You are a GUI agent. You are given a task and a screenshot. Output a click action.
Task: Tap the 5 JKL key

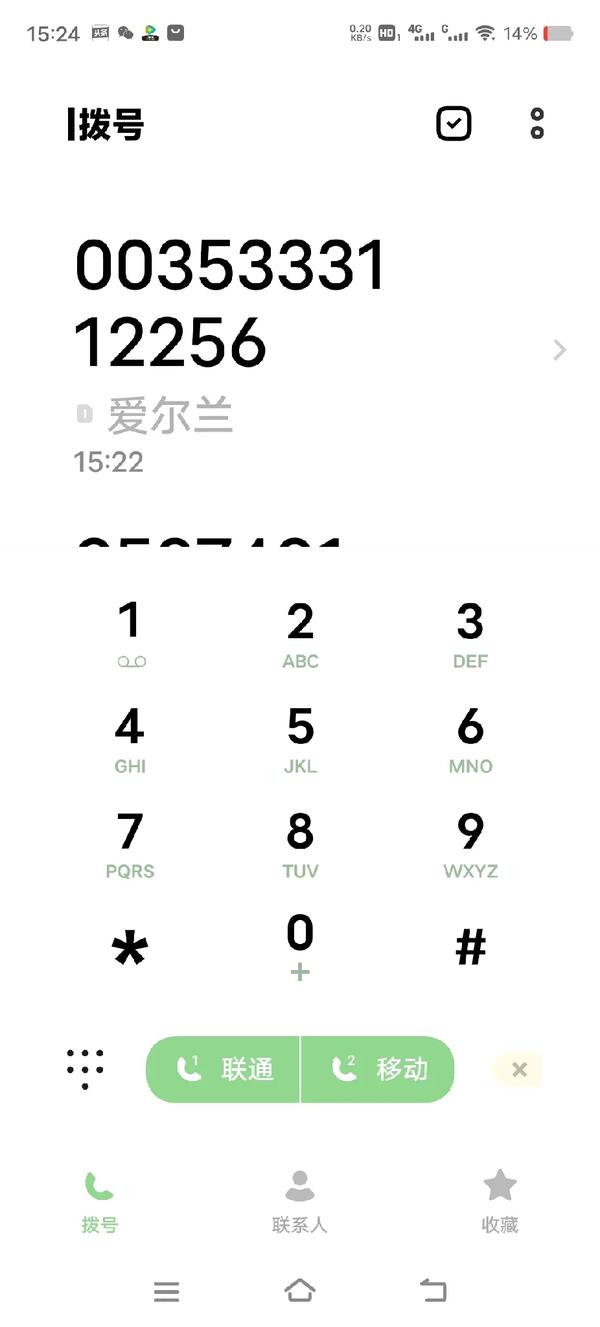(300, 739)
